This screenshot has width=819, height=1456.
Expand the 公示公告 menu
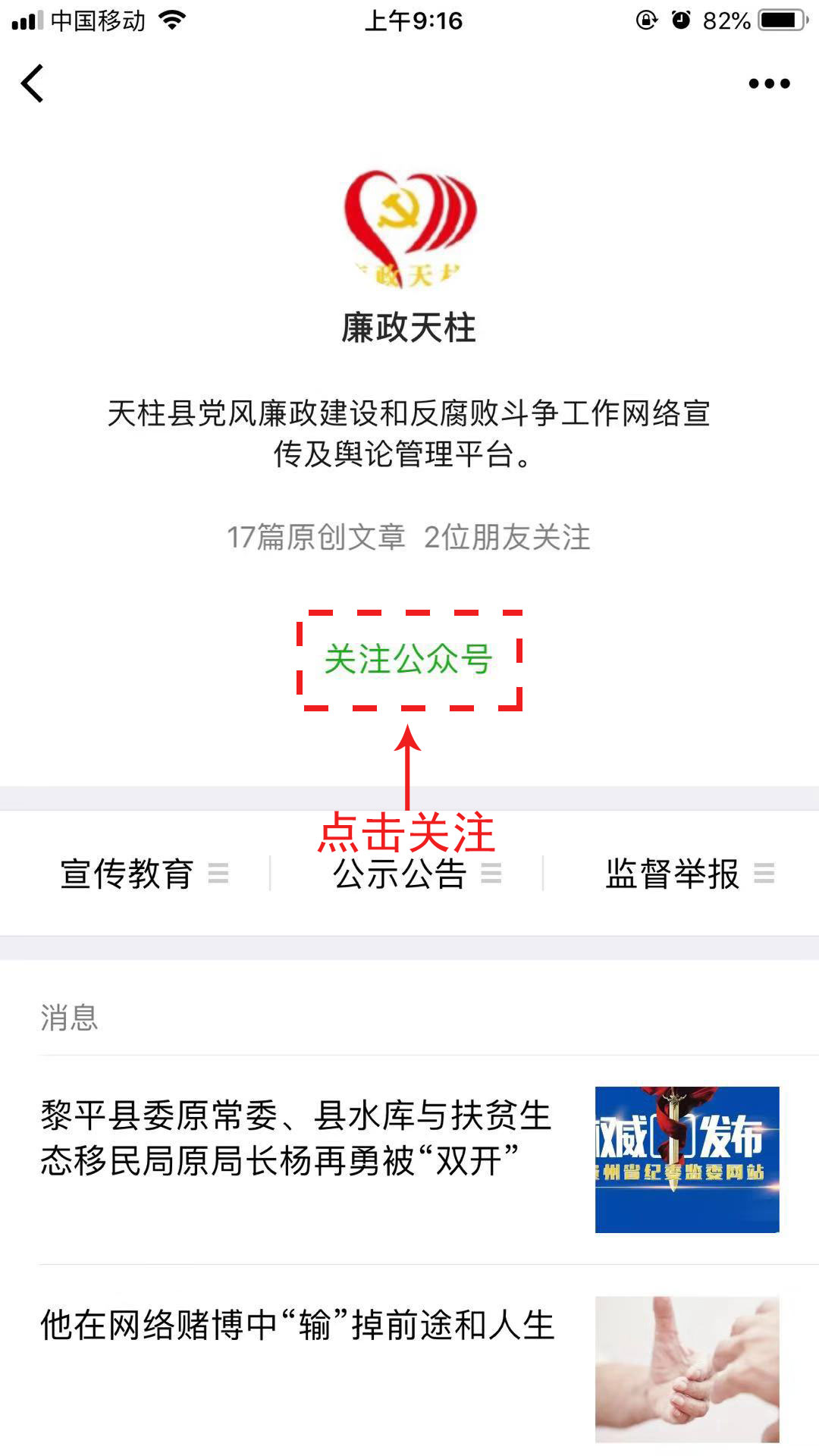click(416, 874)
